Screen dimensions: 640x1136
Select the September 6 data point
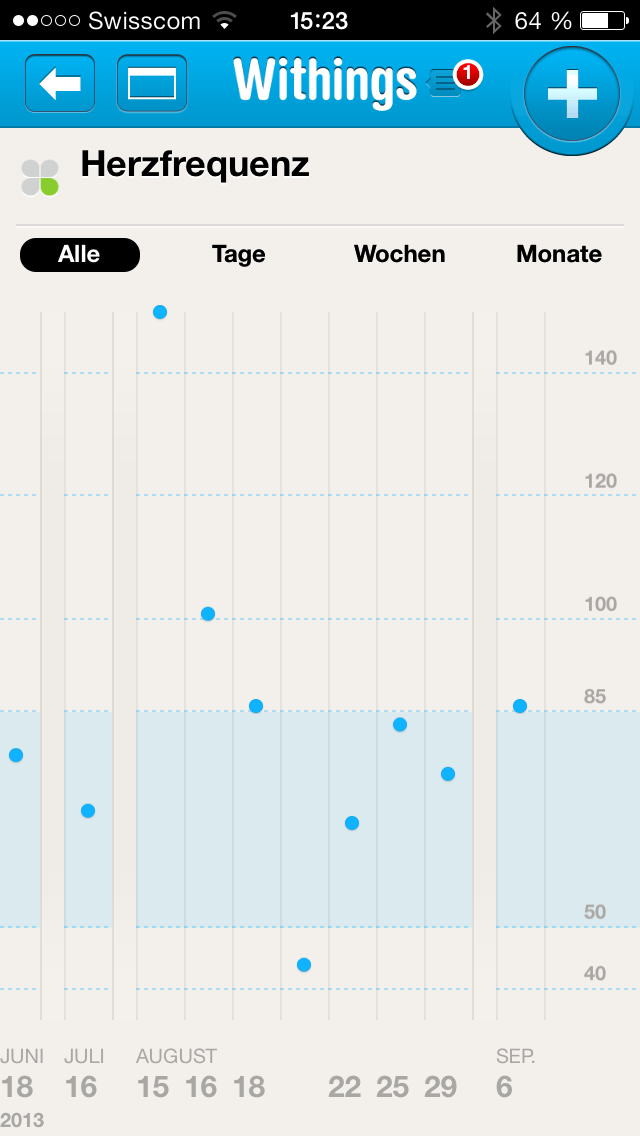(x=520, y=706)
